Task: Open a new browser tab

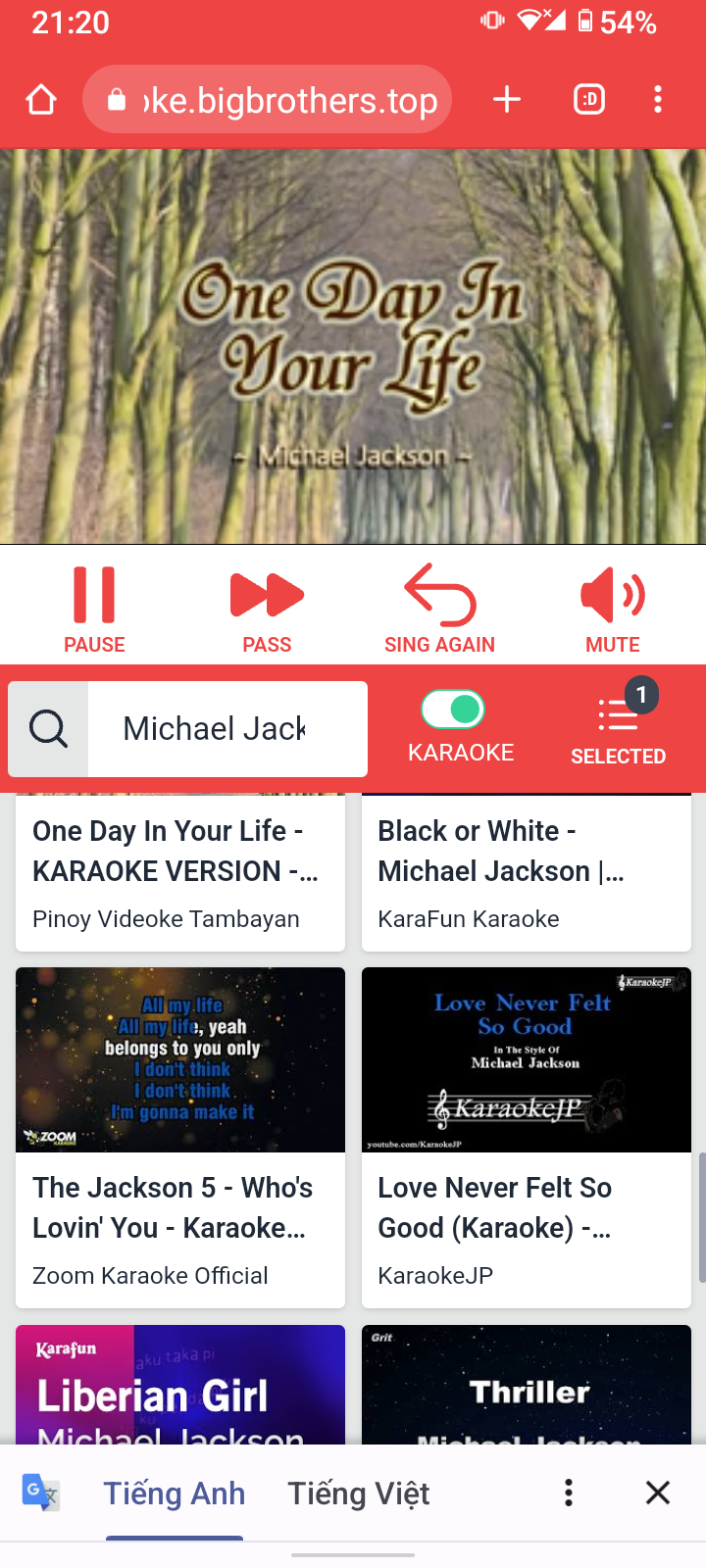Action: pos(507,99)
